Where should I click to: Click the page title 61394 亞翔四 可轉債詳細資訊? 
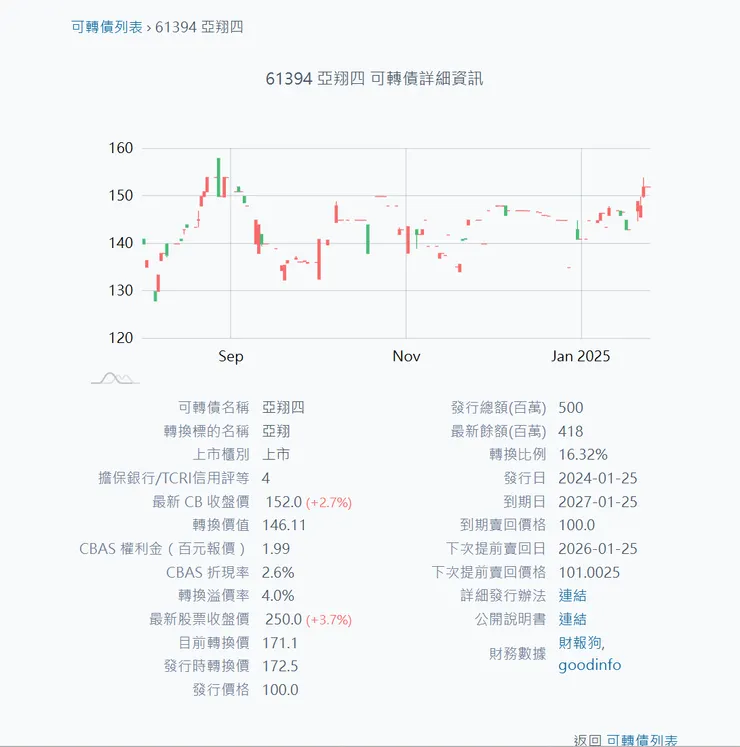click(375, 79)
